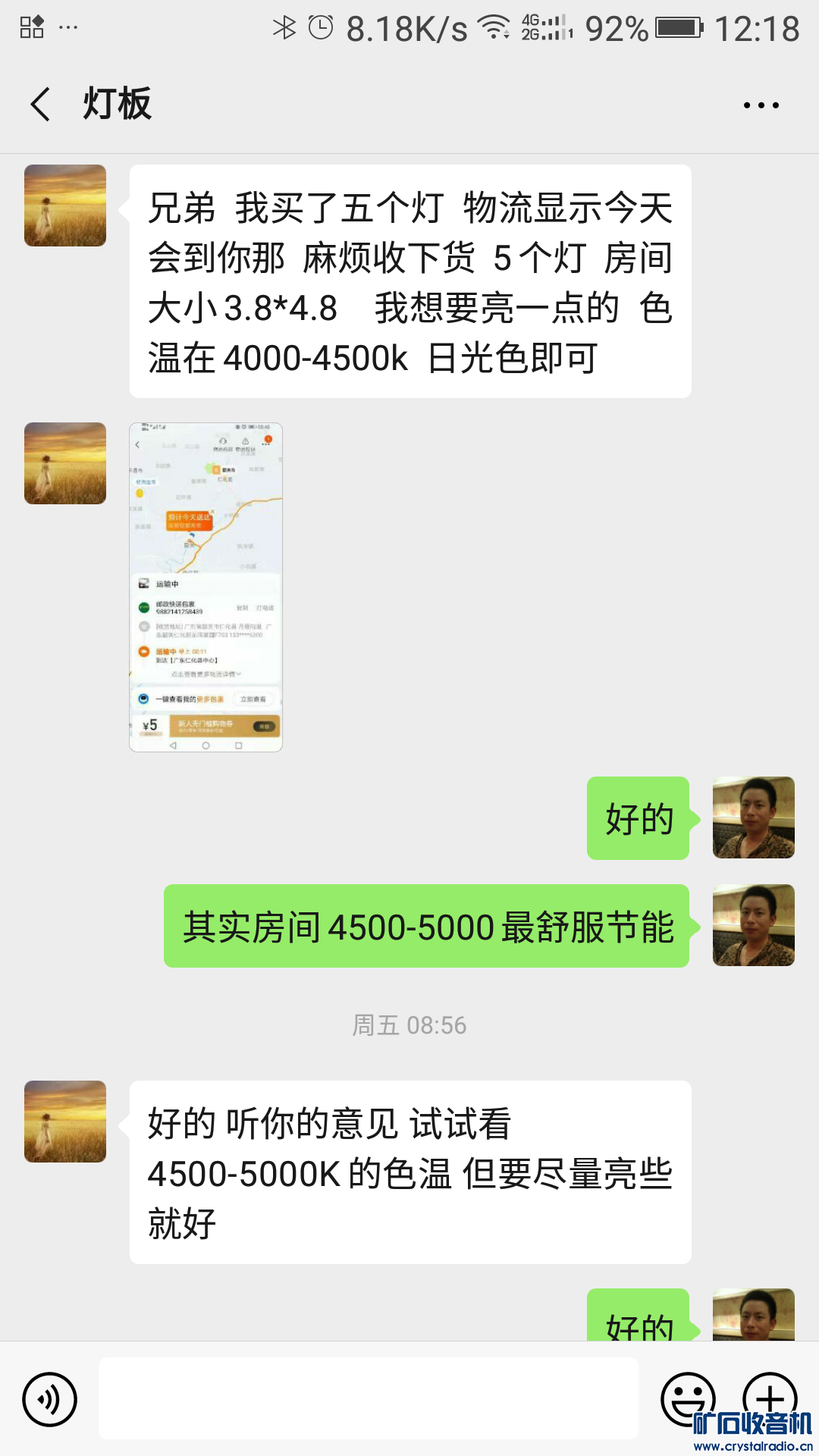Open the chat info overflow menu
819x1456 pixels.
click(761, 105)
